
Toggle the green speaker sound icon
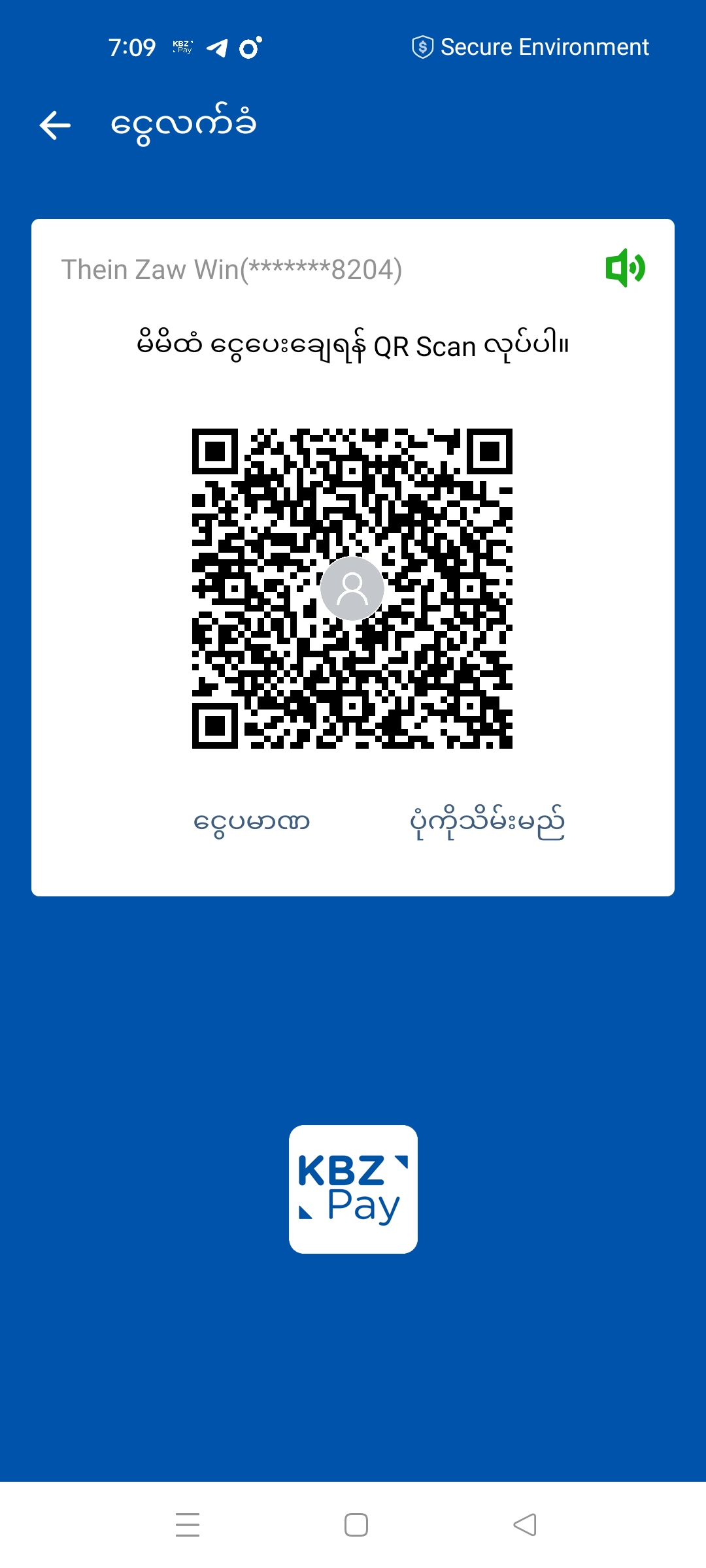pos(625,268)
